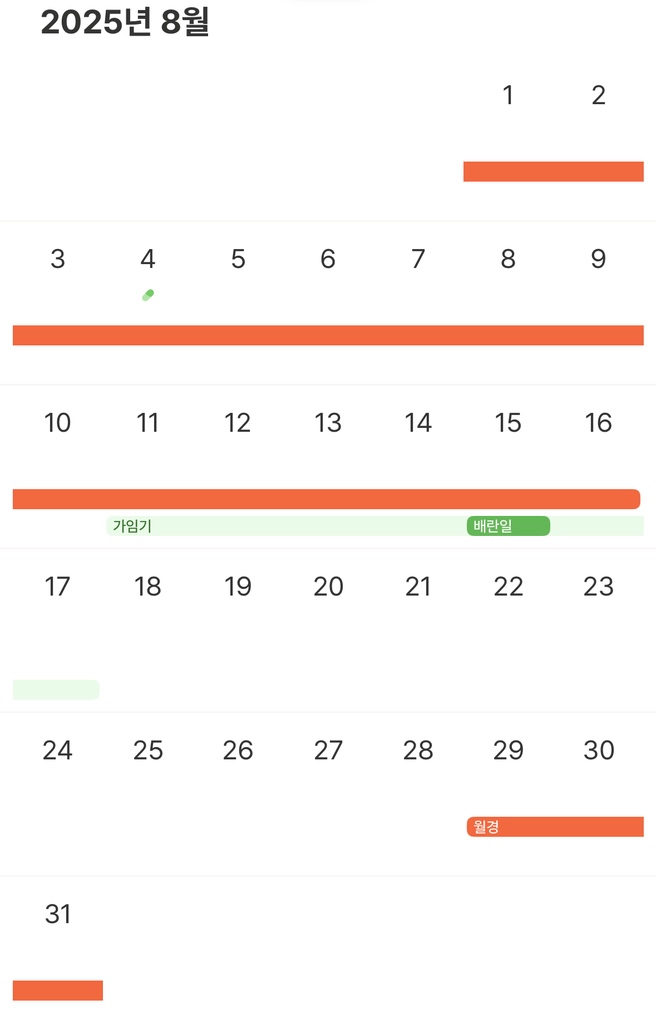Select August 4 with the pill marker
This screenshot has height=1024, width=656.
tap(148, 260)
